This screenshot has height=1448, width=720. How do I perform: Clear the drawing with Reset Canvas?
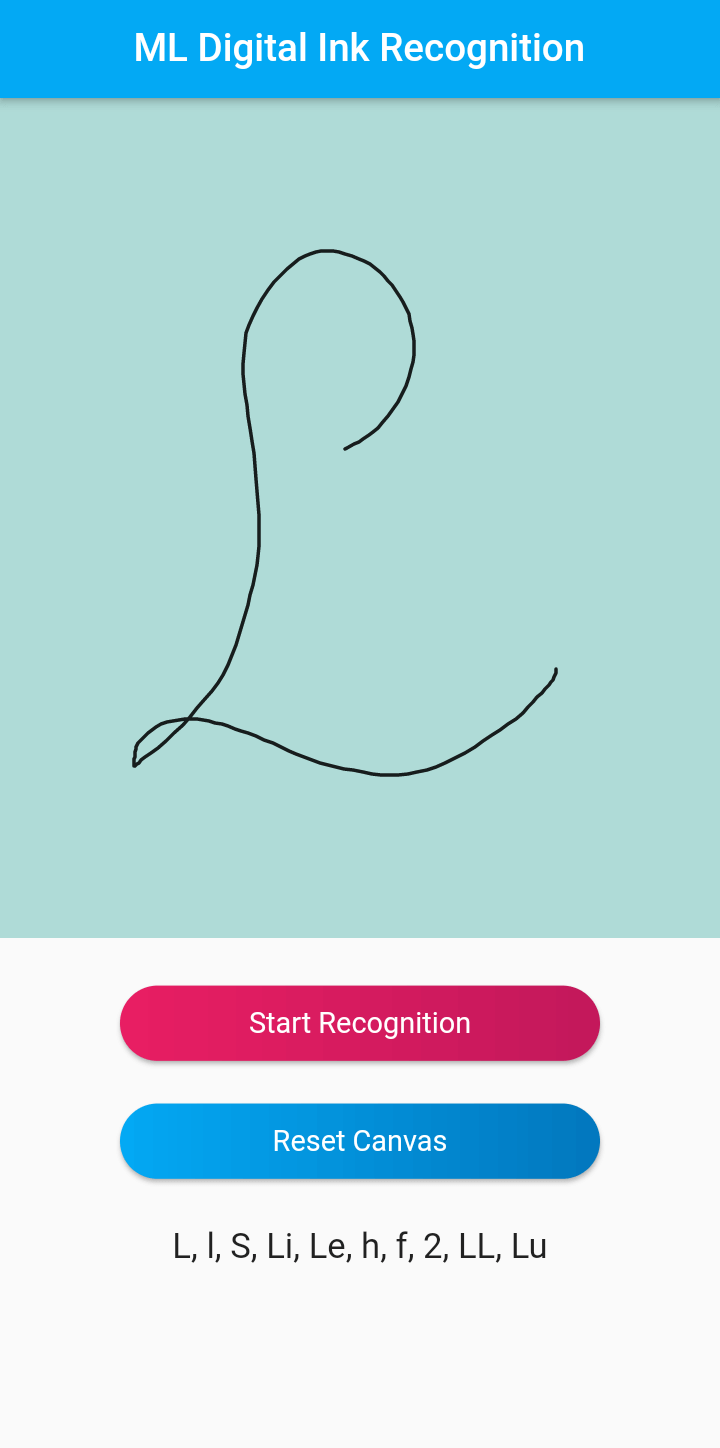click(360, 1141)
